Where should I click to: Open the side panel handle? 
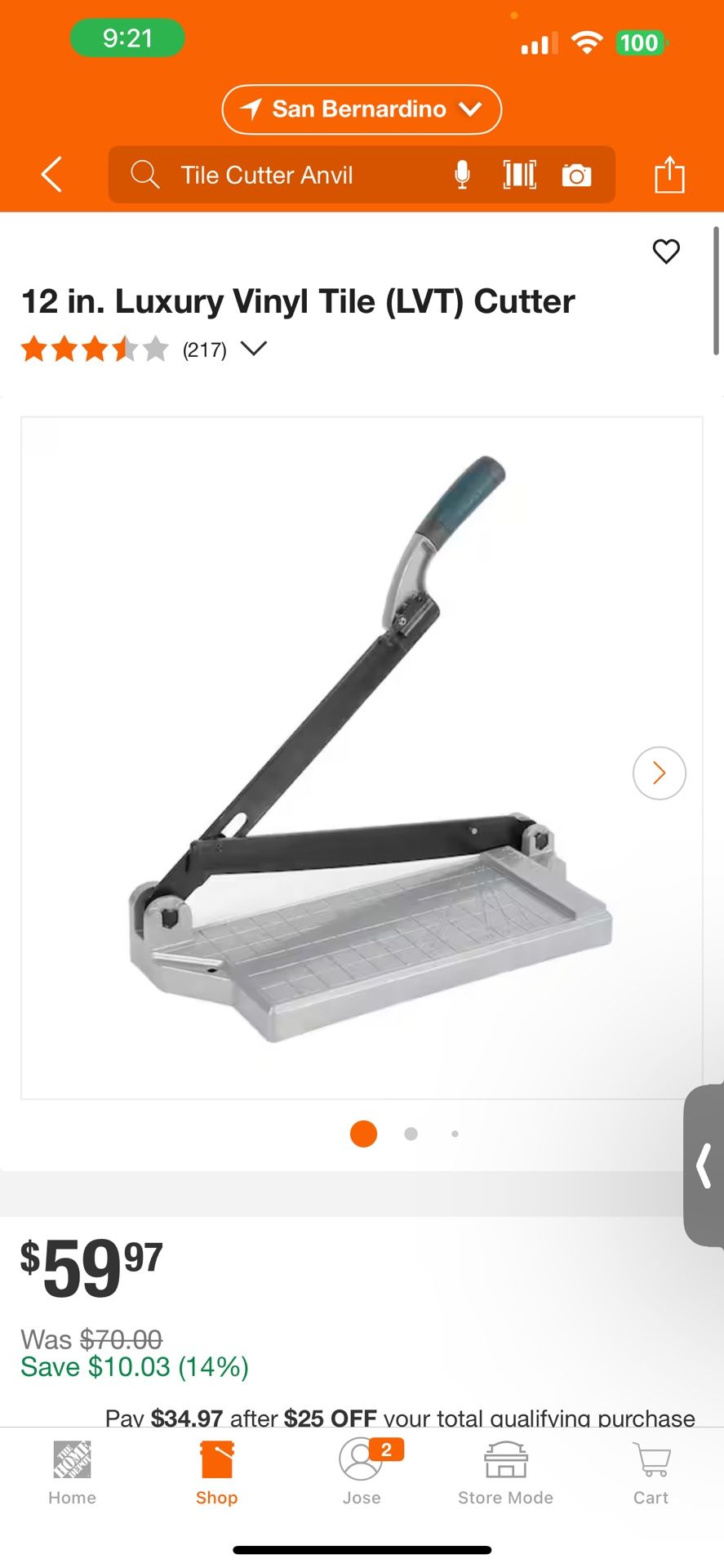[704, 1165]
